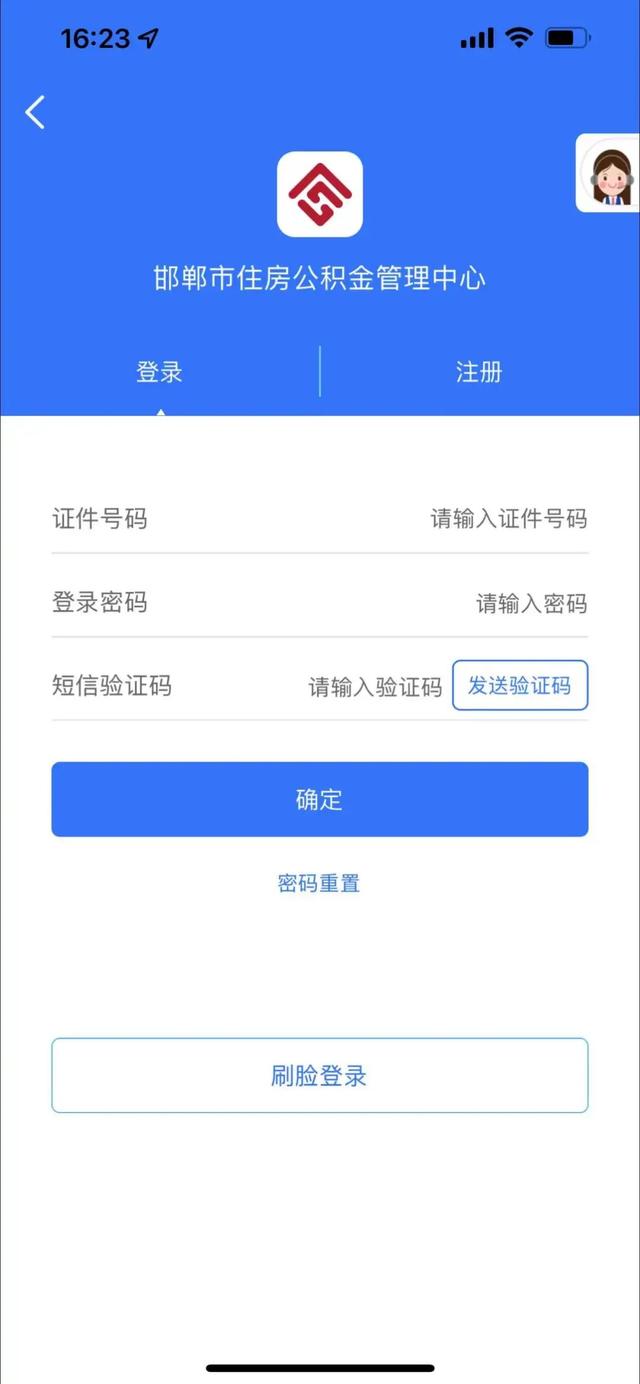The height and width of the screenshot is (1384, 640).
Task: Enter the 短信验证码 field
Action: click(375, 687)
